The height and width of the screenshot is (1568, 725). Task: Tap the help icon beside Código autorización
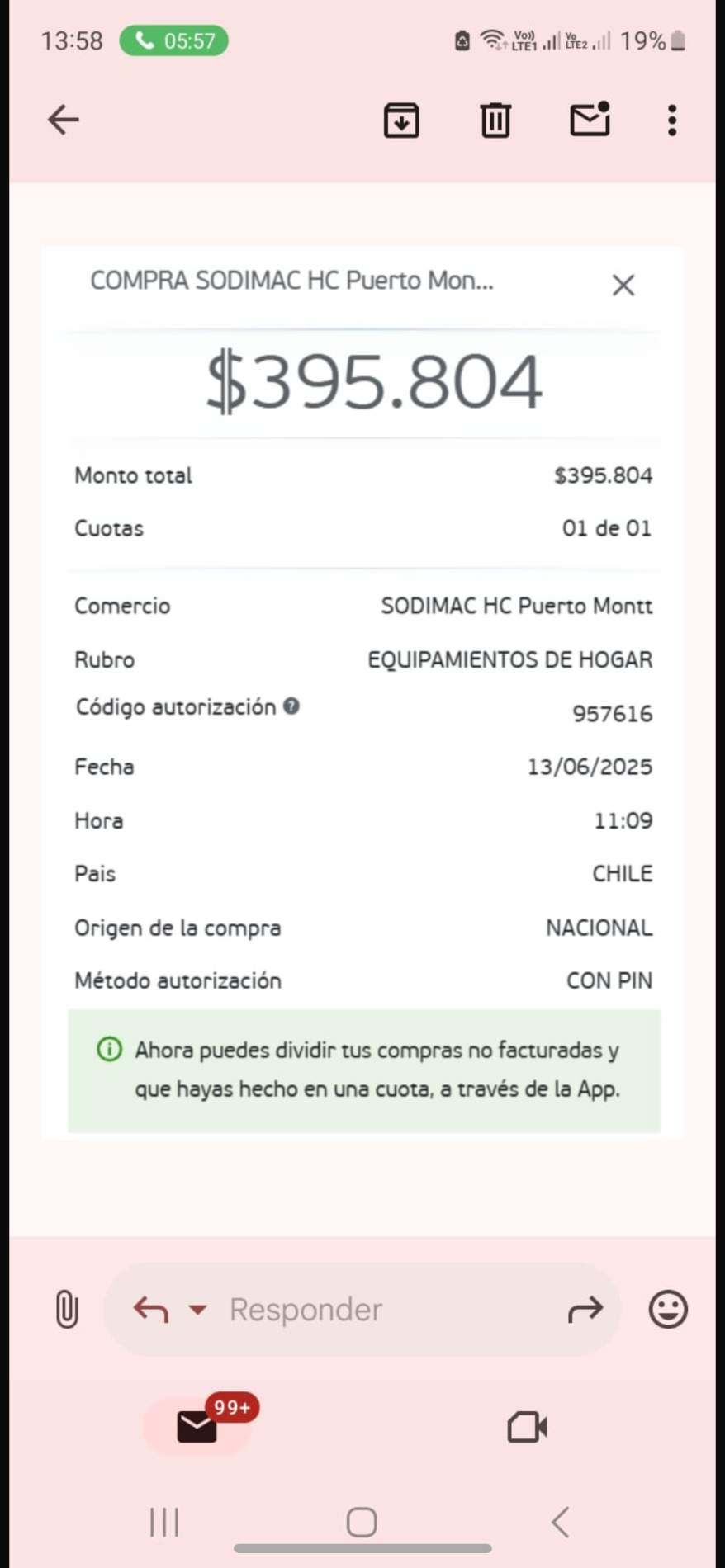tap(291, 706)
